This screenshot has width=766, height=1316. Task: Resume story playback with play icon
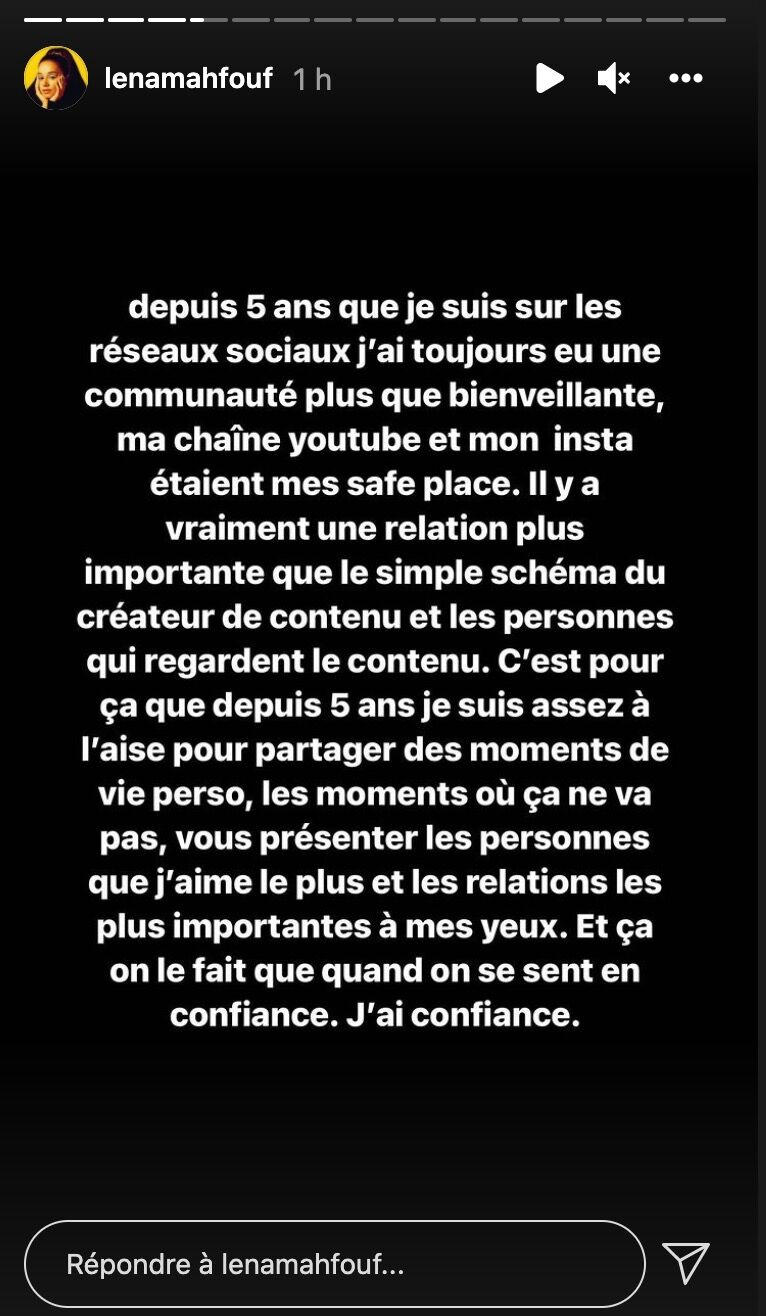click(x=549, y=78)
